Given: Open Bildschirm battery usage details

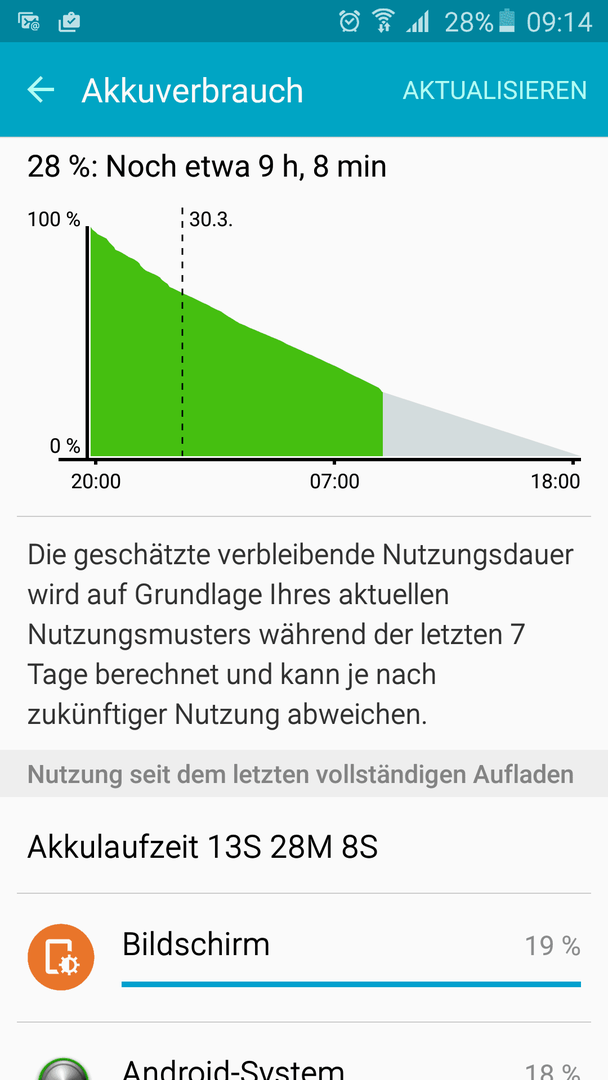Looking at the screenshot, I should tap(304, 957).
